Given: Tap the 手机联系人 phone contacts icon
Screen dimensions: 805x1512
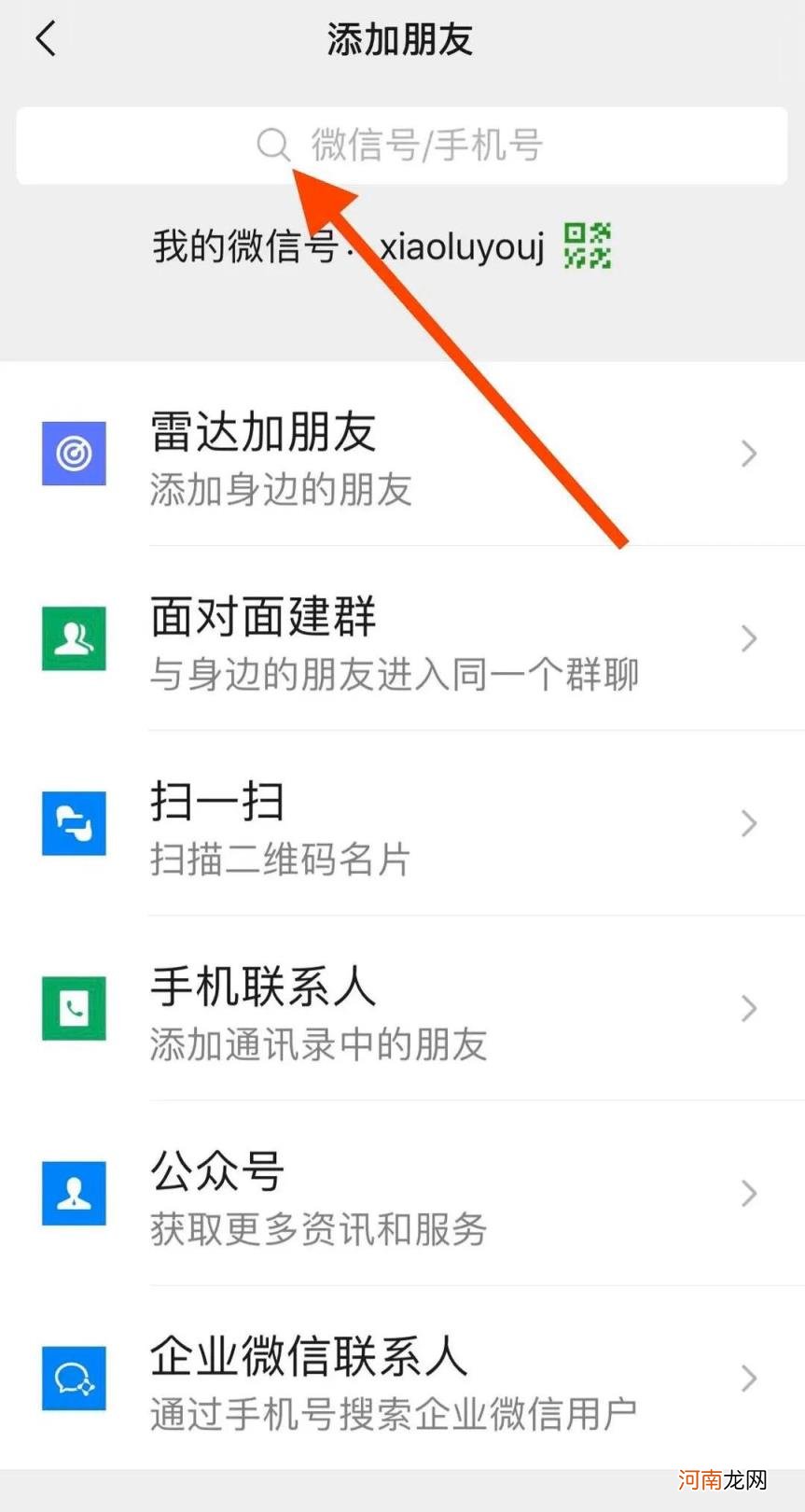Looking at the screenshot, I should [74, 1008].
